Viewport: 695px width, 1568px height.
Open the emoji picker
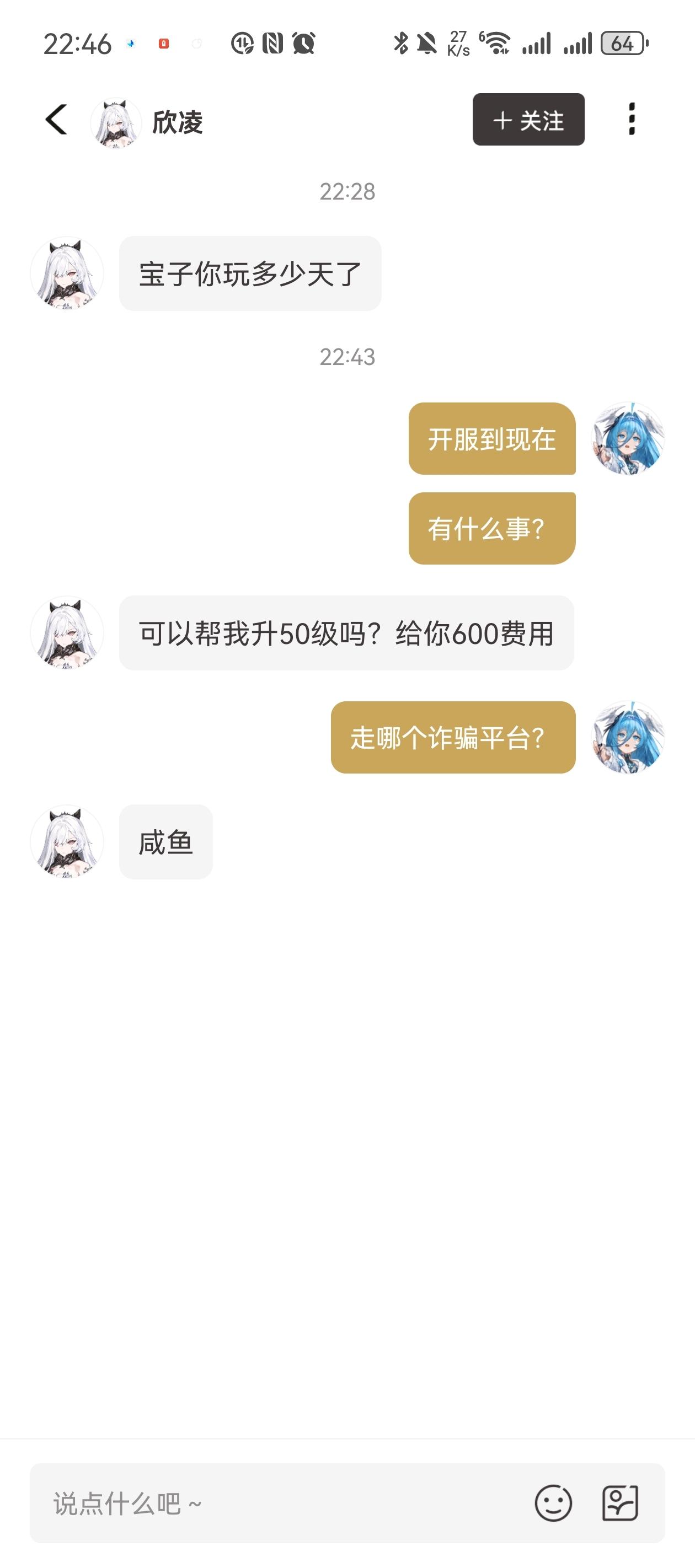click(x=553, y=1503)
